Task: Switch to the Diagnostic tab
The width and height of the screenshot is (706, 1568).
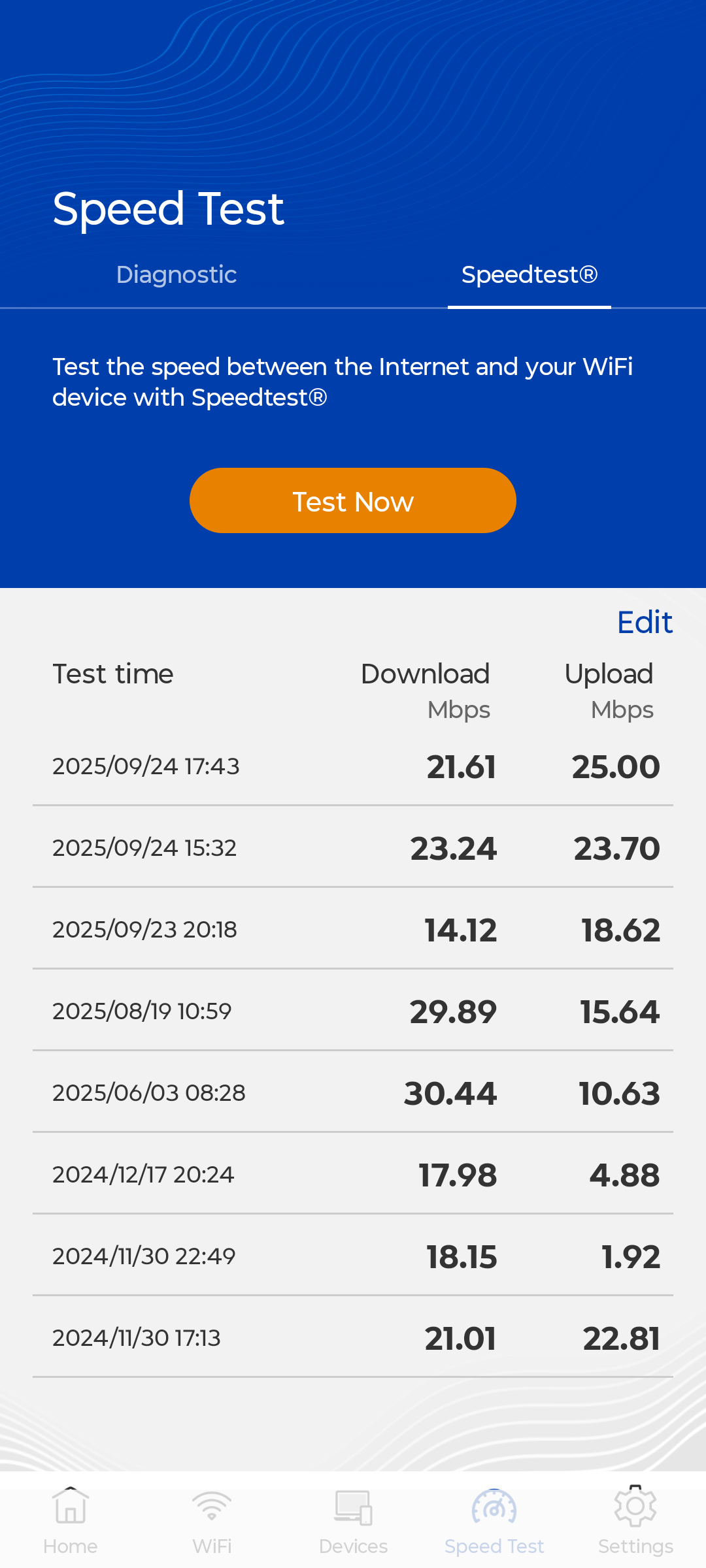Action: coord(176,274)
